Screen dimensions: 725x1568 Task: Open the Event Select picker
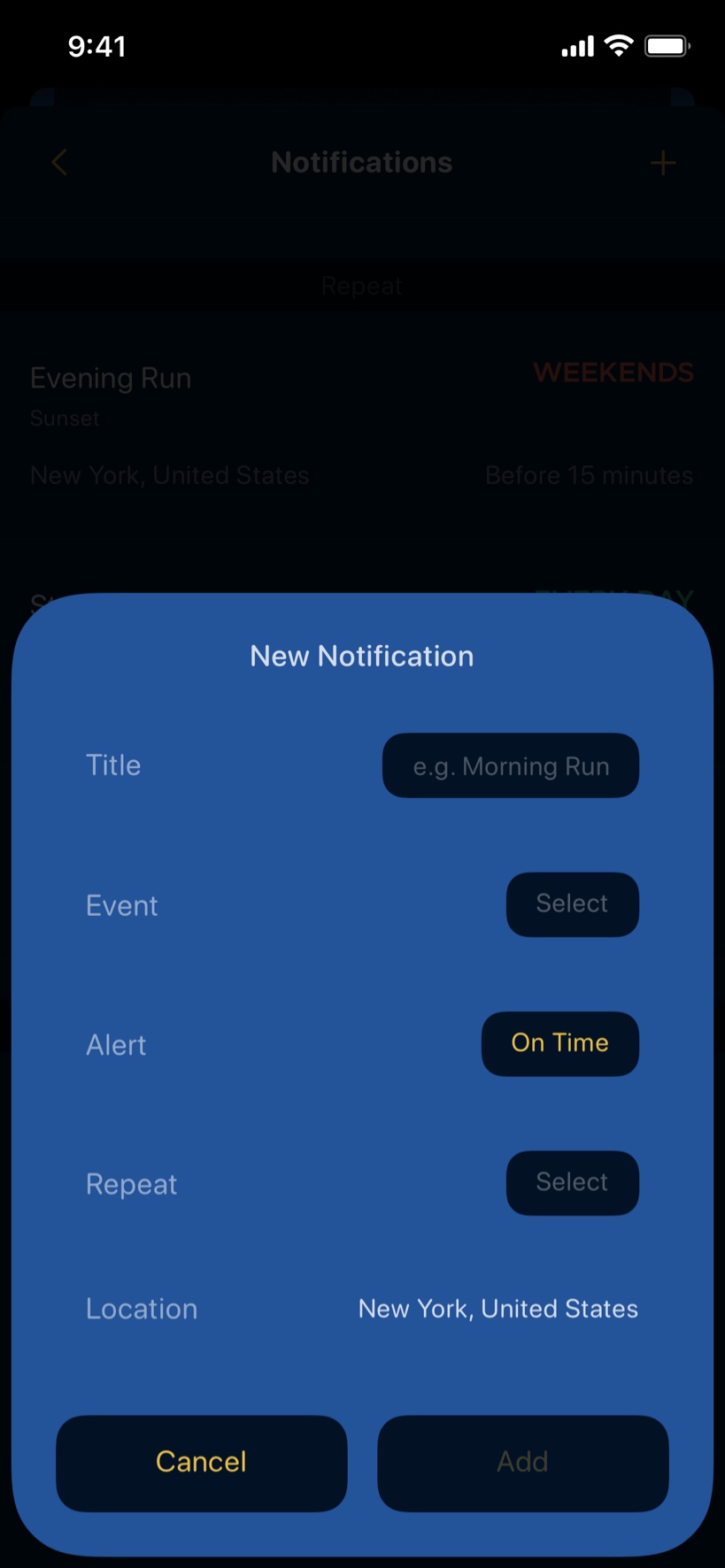point(573,904)
